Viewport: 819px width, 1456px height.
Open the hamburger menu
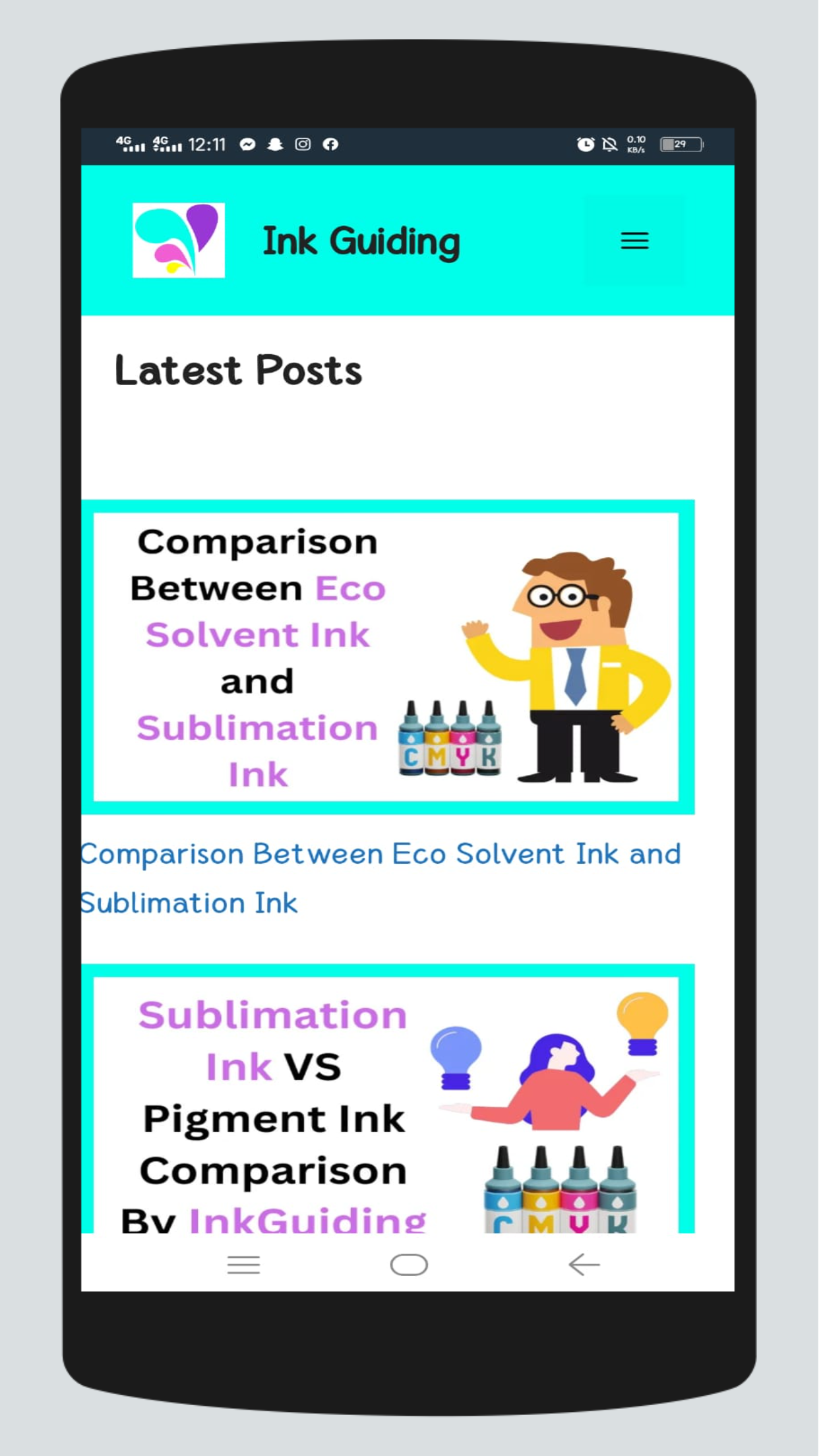[634, 241]
